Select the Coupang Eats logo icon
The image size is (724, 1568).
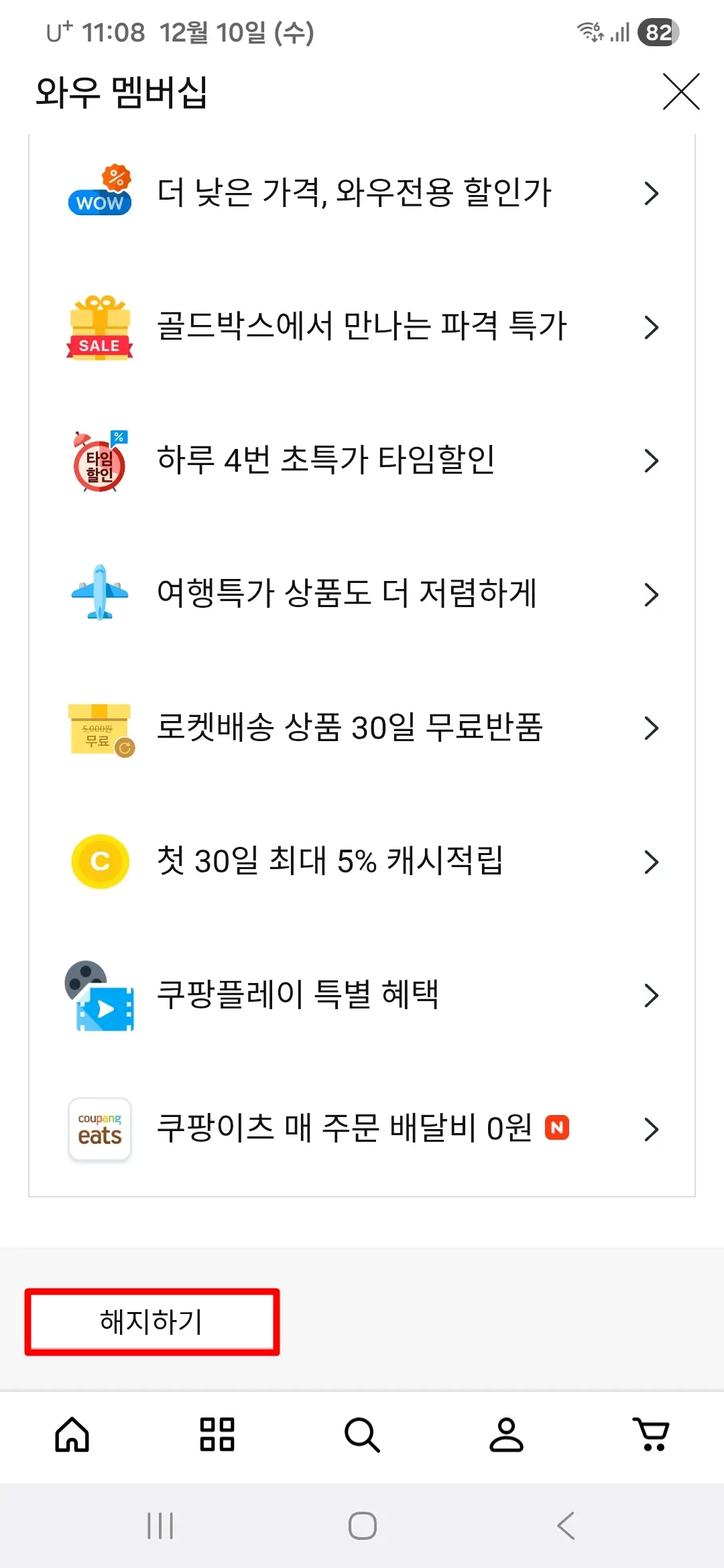coord(99,1130)
